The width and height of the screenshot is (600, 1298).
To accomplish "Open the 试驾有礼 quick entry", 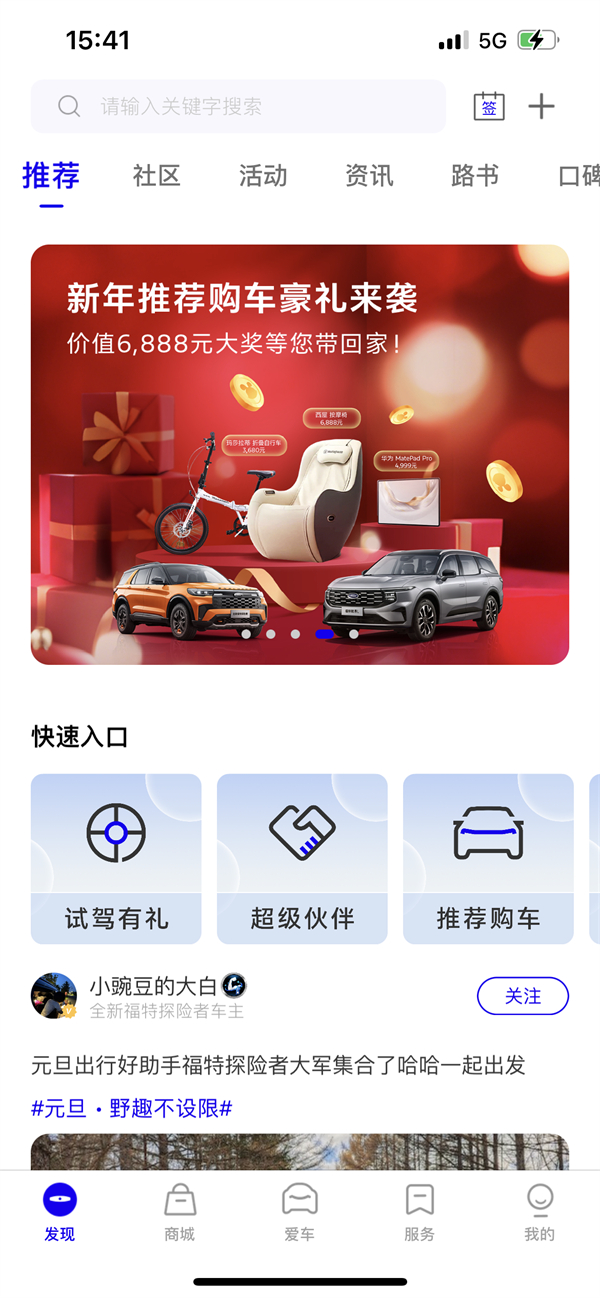I will point(116,859).
